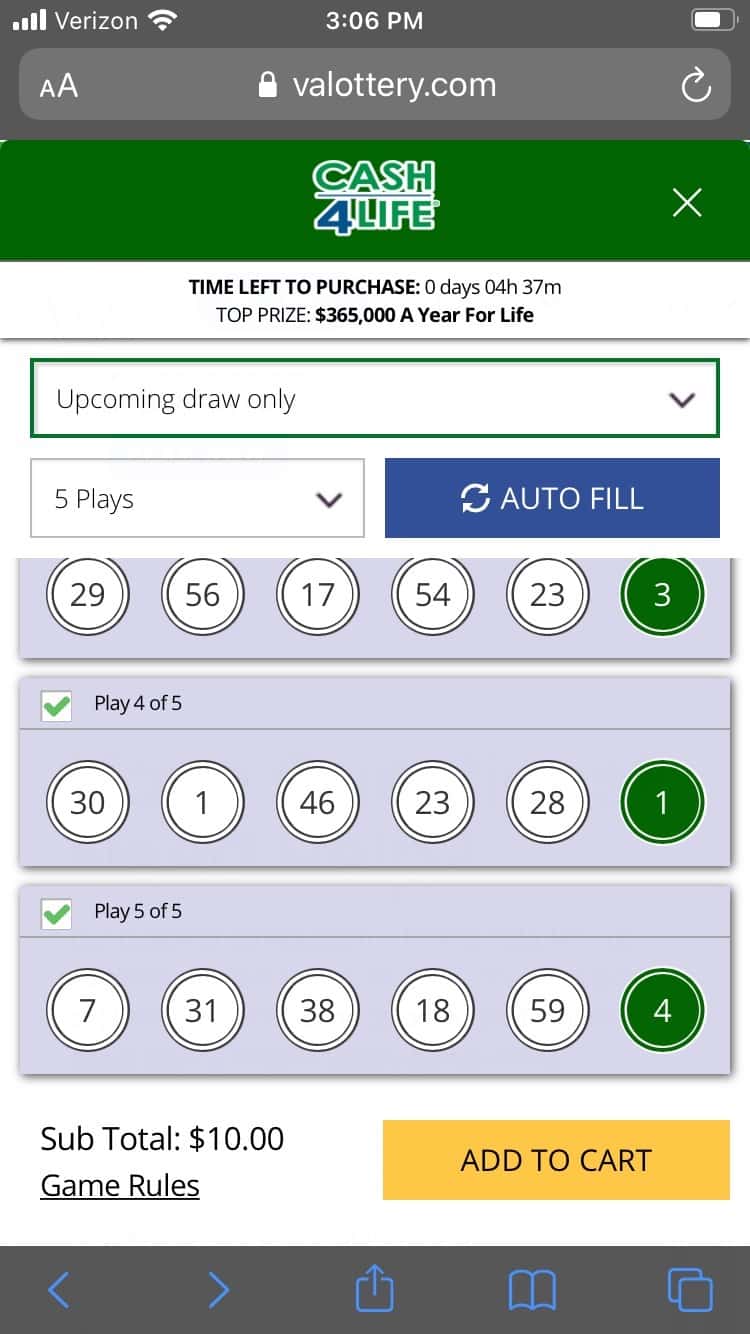Reload the page in Safari
Screen dimensions: 750x1334
click(695, 86)
